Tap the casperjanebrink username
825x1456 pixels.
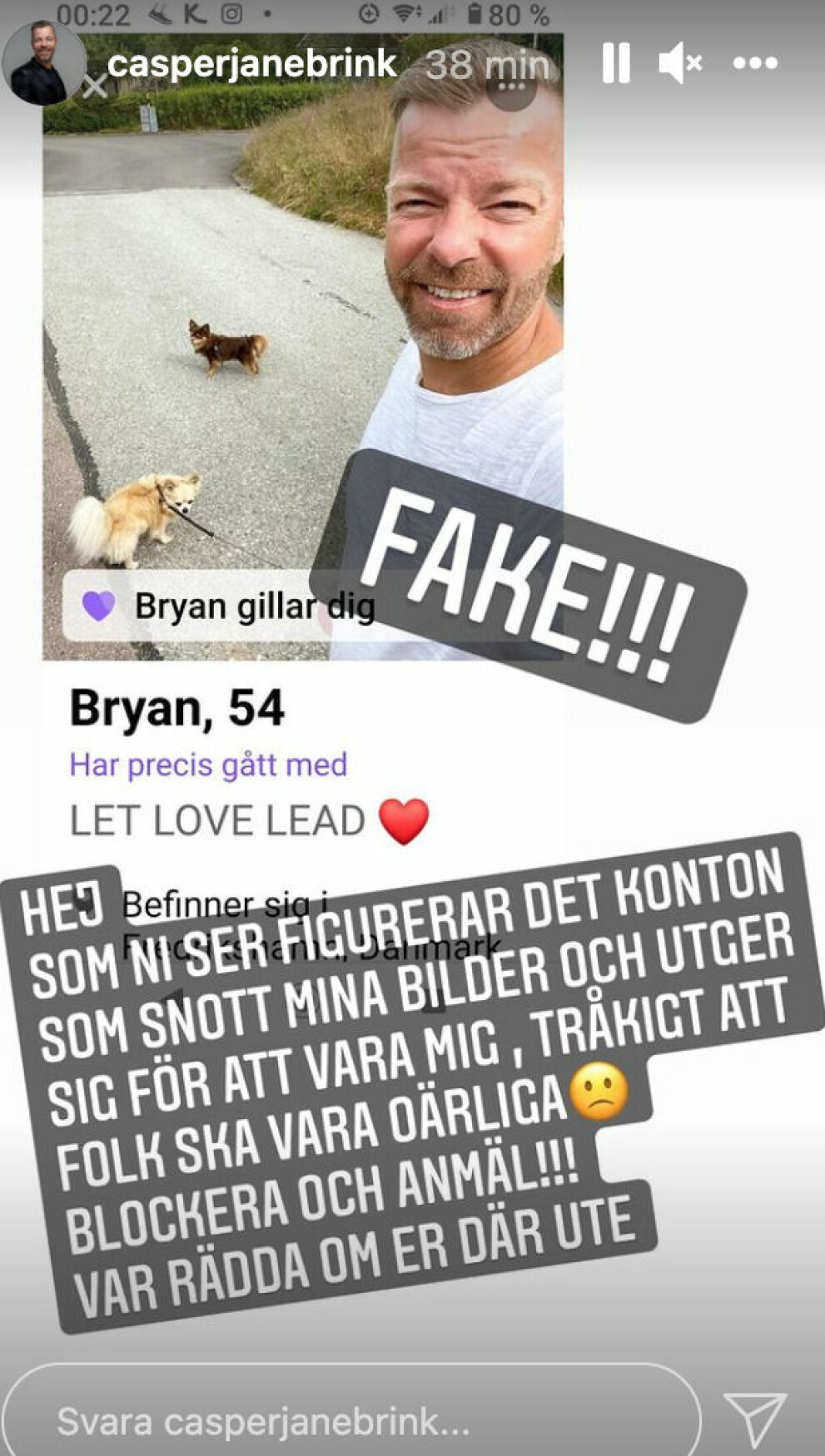251,63
